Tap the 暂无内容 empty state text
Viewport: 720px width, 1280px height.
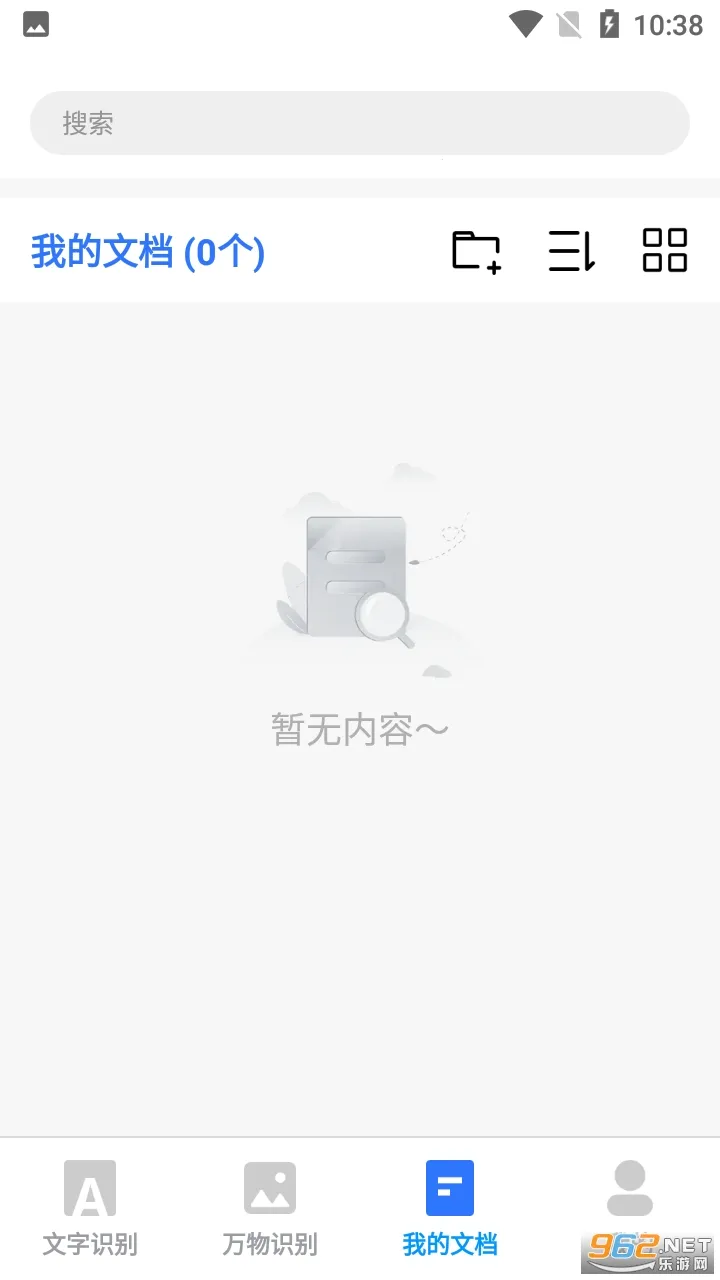pos(360,728)
